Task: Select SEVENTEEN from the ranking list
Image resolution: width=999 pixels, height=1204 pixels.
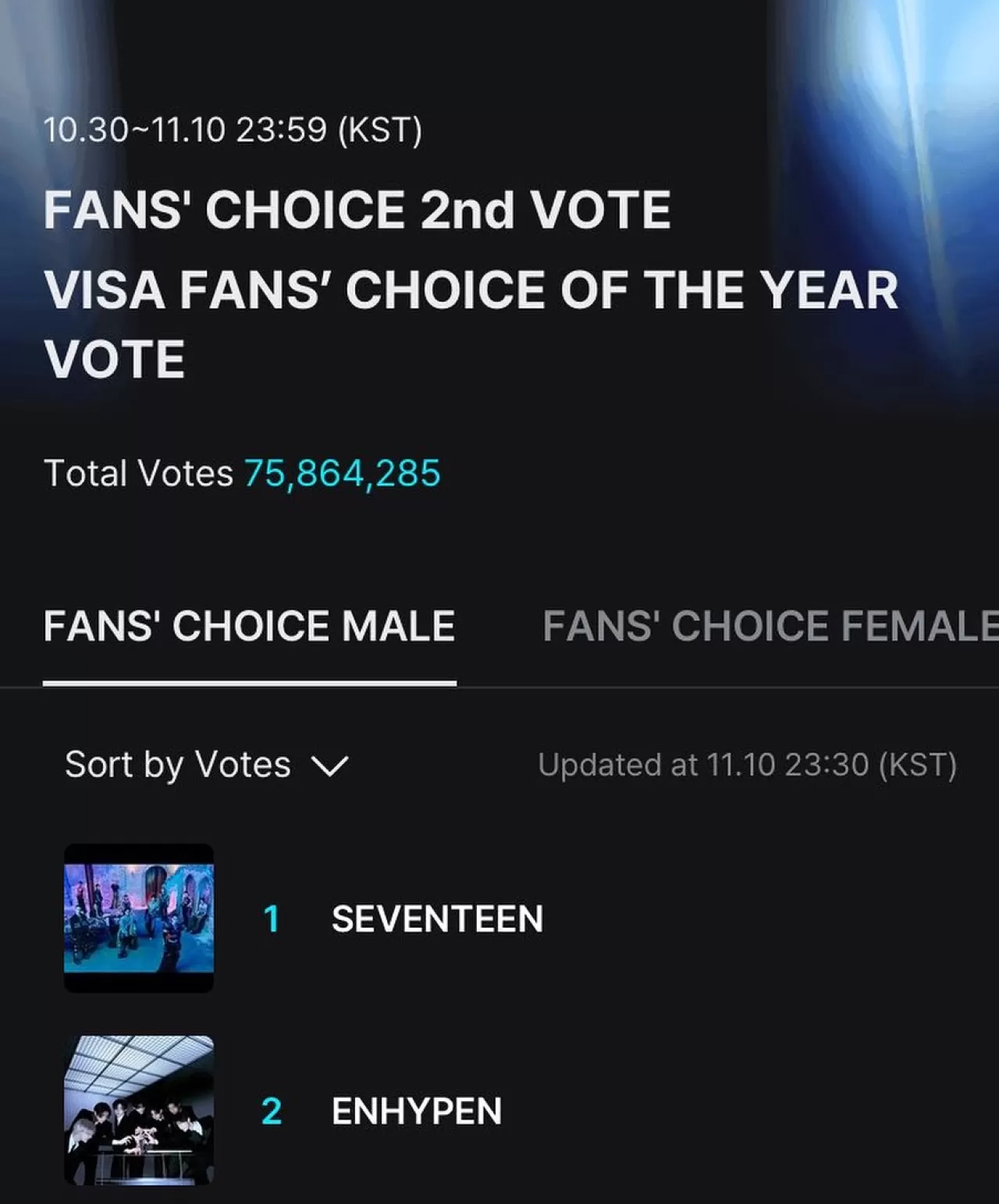Action: point(437,919)
